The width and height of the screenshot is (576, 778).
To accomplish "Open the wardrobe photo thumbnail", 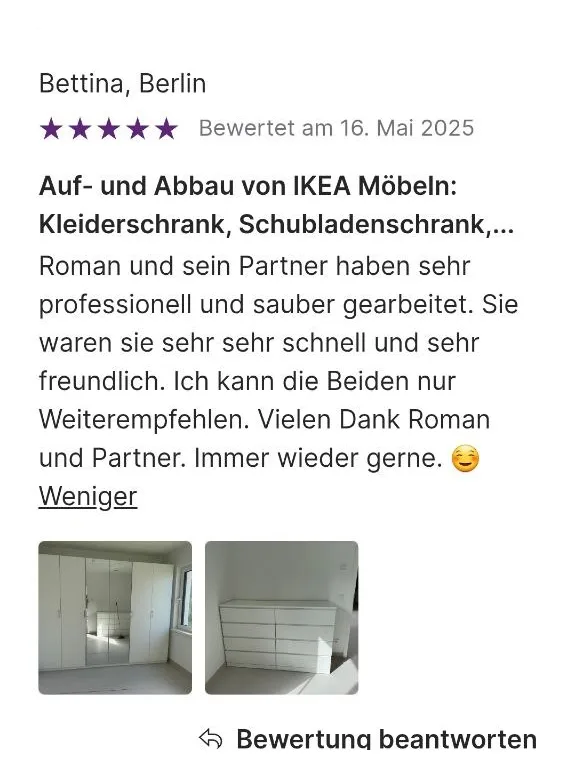I will [115, 617].
